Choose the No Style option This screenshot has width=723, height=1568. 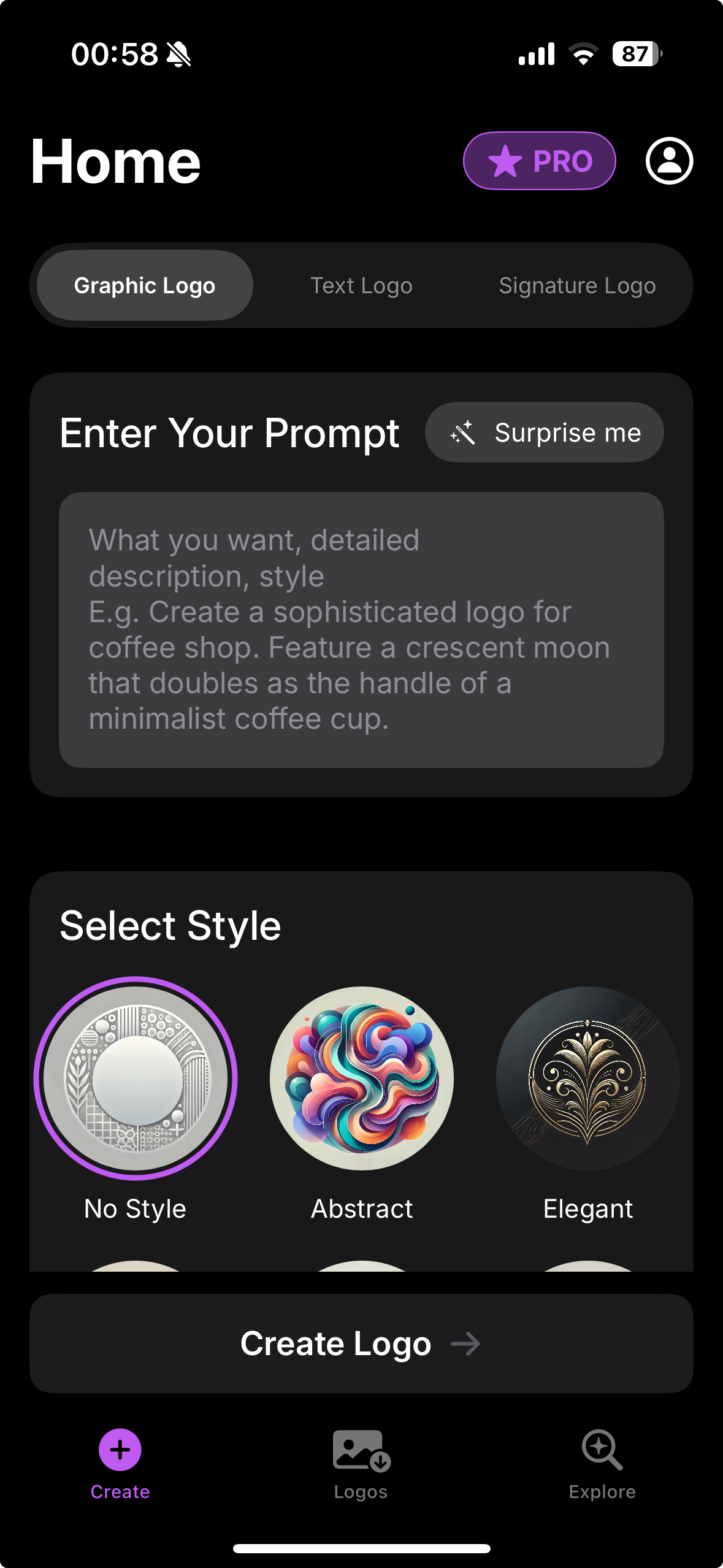[136, 1078]
